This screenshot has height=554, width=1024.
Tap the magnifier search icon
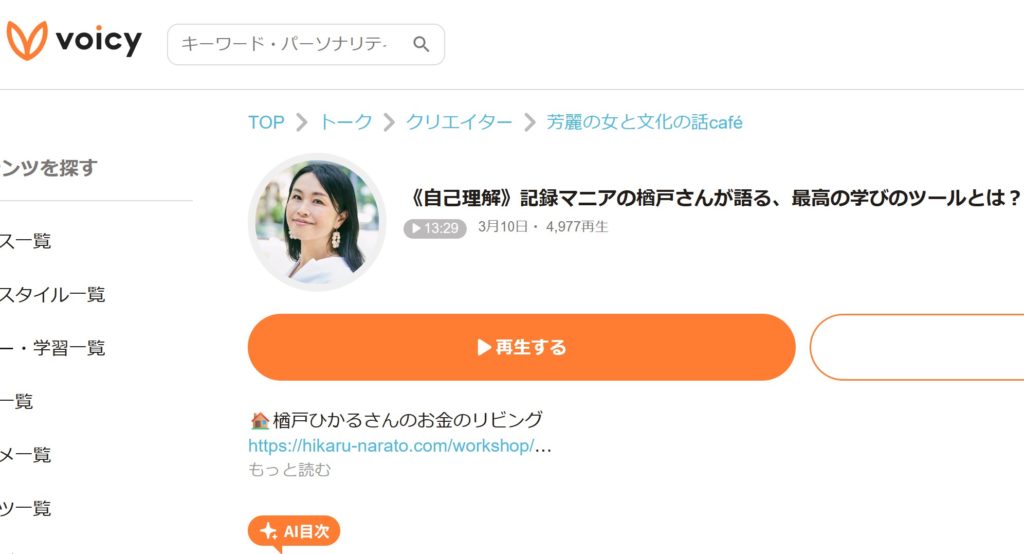pos(421,45)
